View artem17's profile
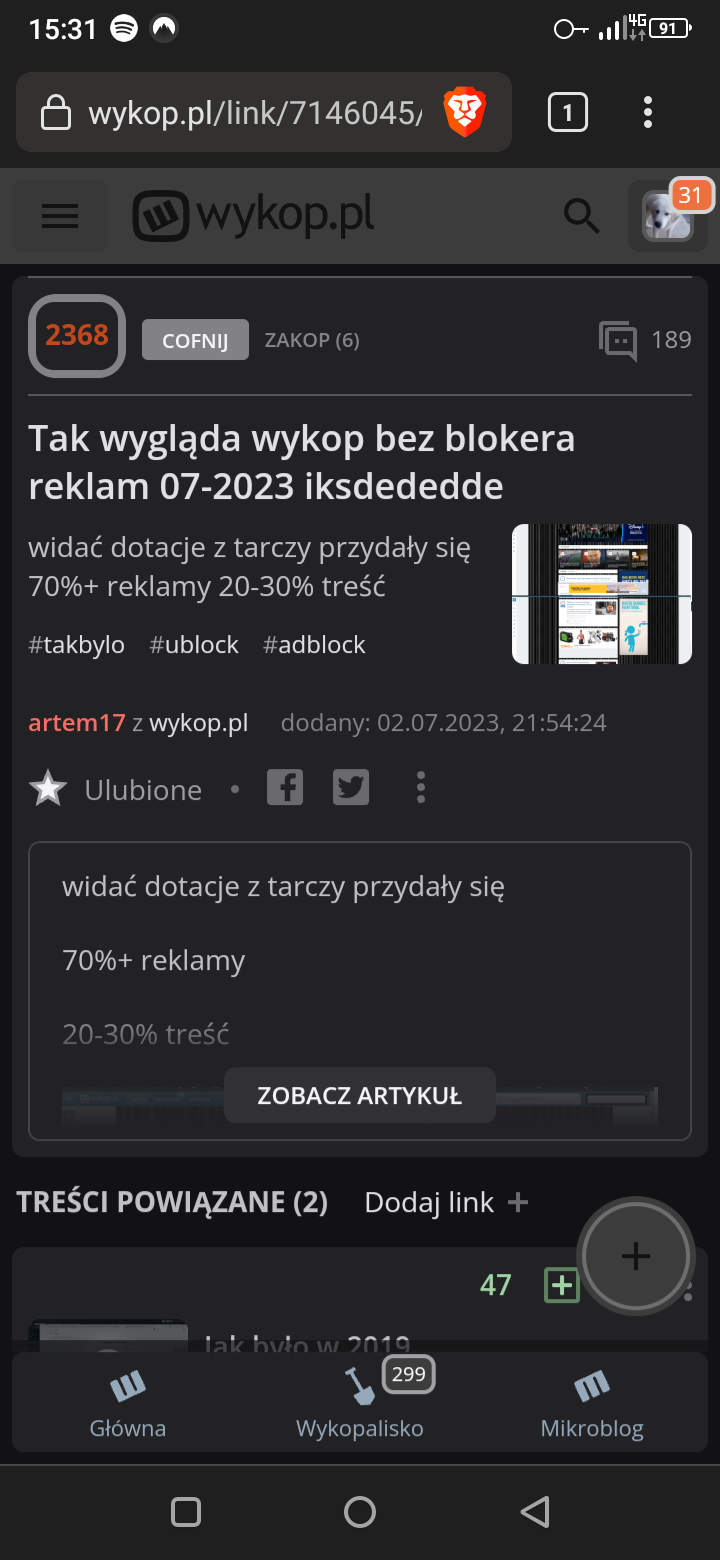 [x=77, y=723]
